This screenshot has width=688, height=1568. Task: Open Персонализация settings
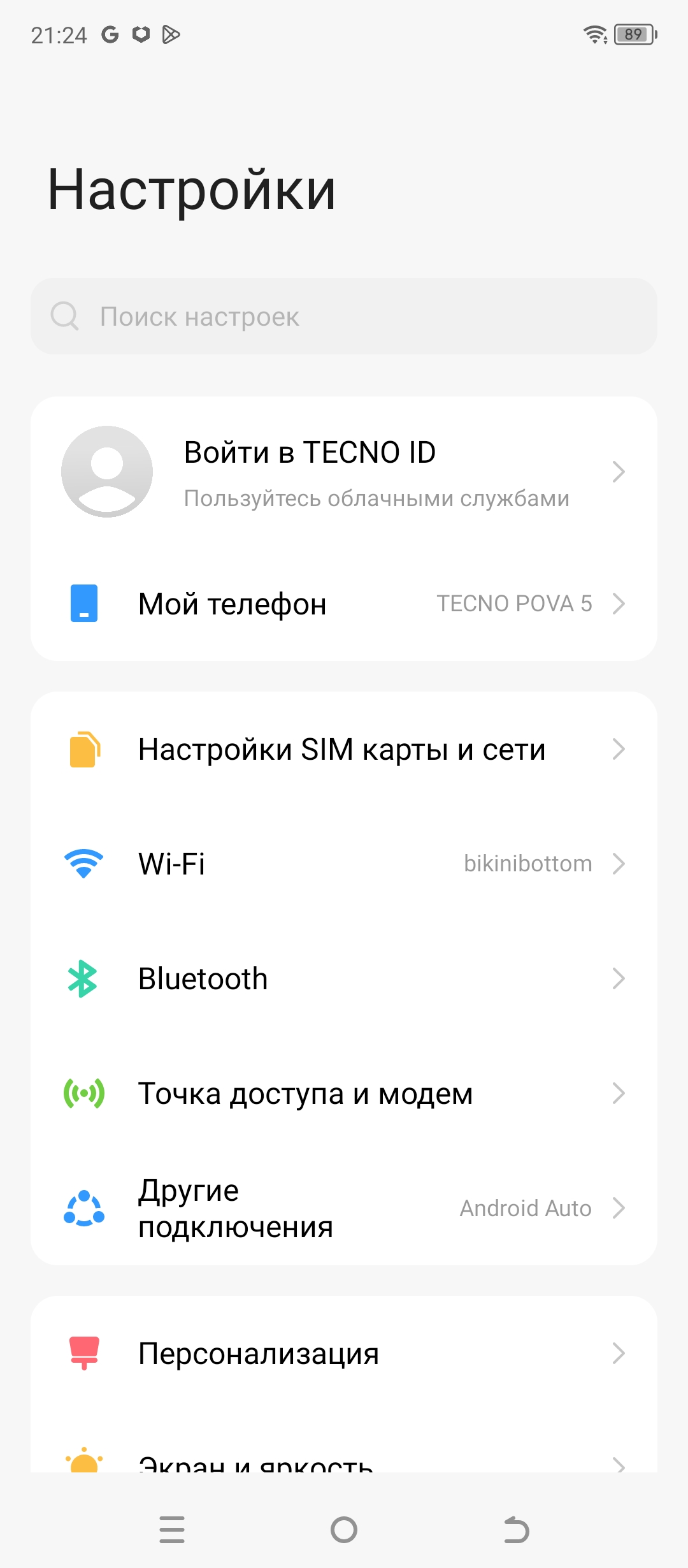coord(344,1353)
